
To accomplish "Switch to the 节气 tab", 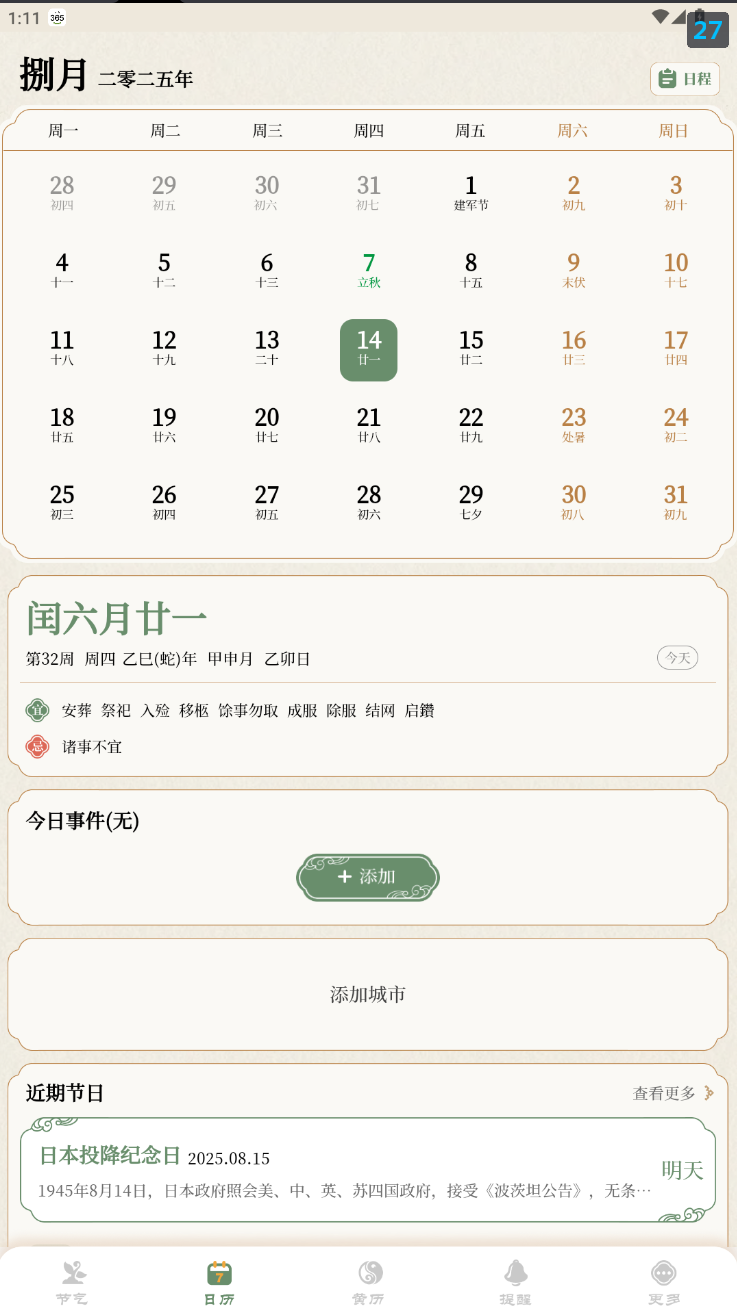I will point(73,1282).
